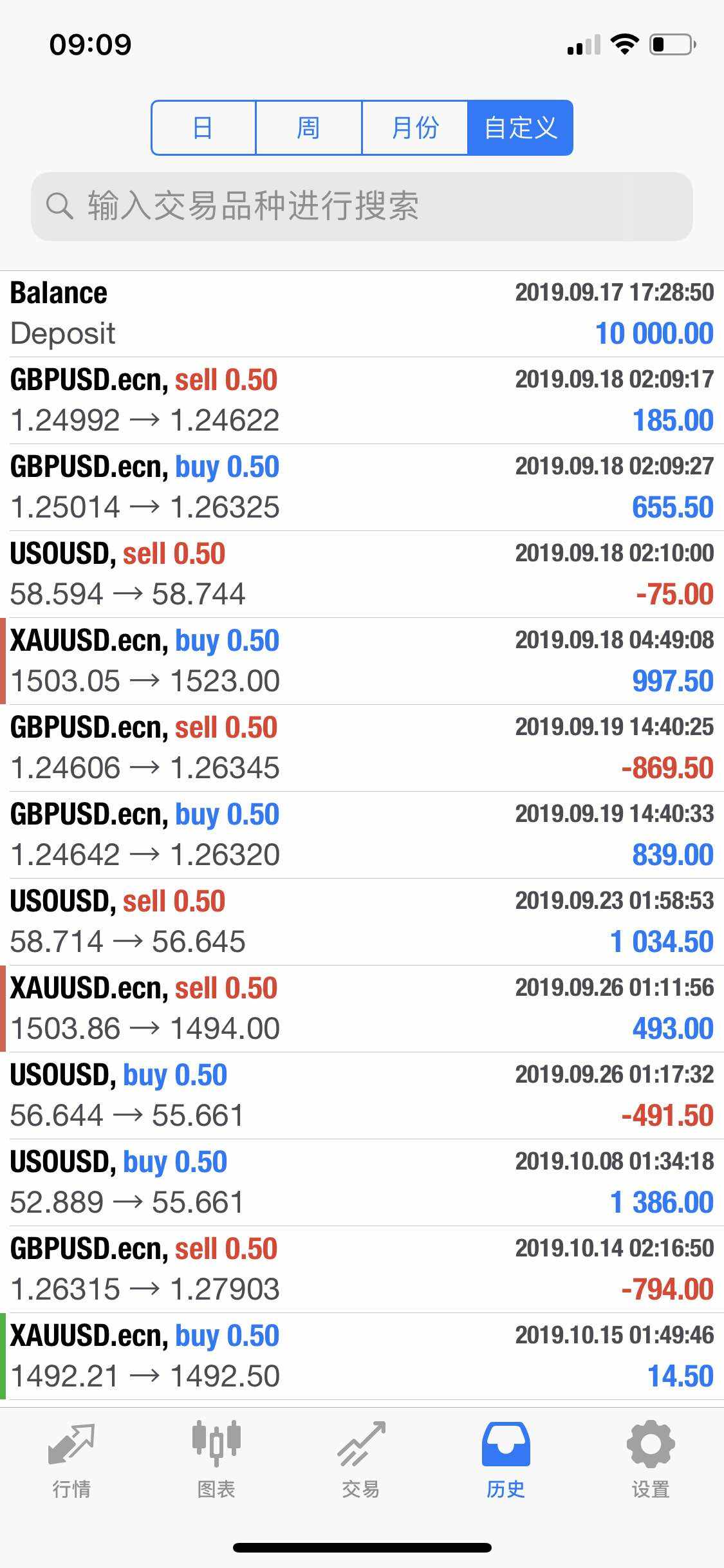Tap the symbol search field
This screenshot has height=1568, width=724.
[362, 207]
